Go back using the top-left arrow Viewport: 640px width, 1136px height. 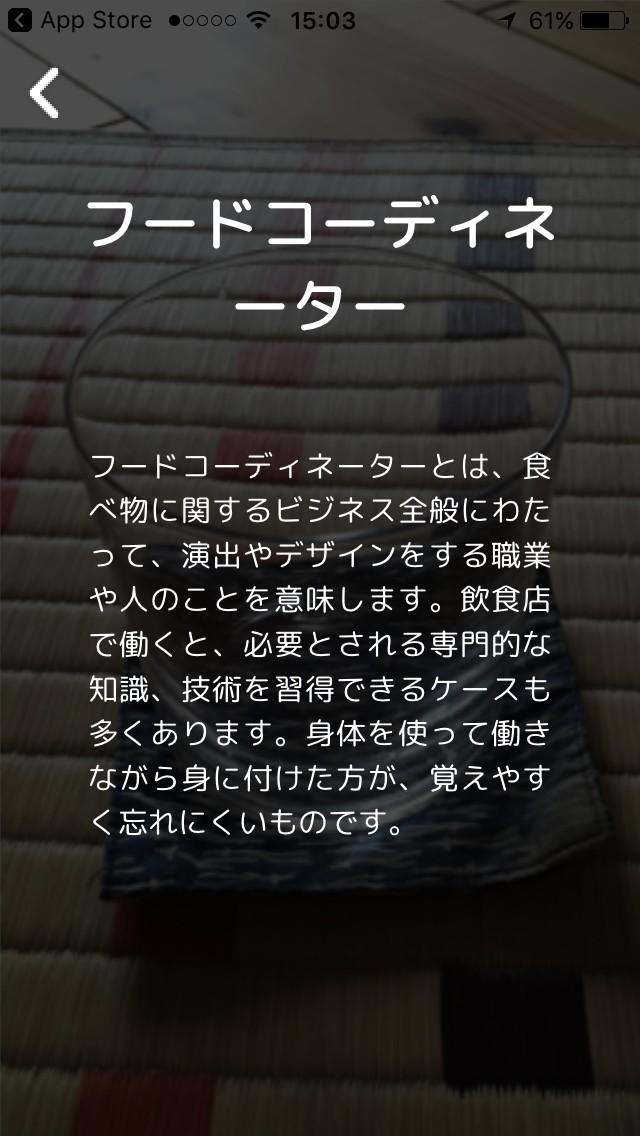point(44,93)
